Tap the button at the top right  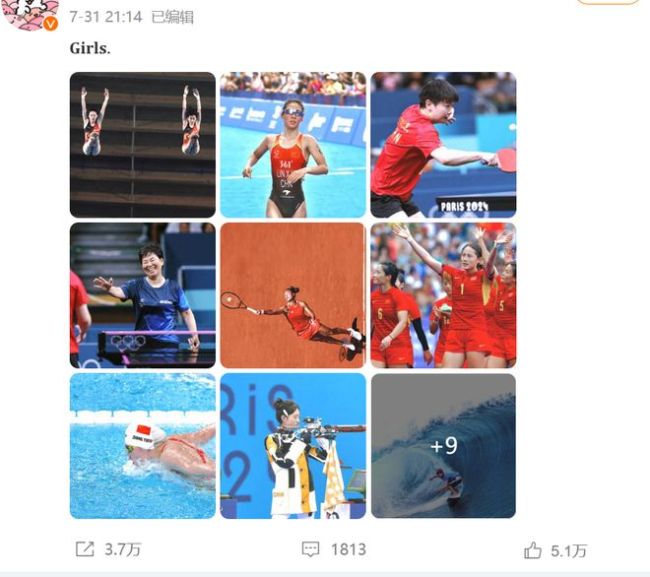pos(608,3)
